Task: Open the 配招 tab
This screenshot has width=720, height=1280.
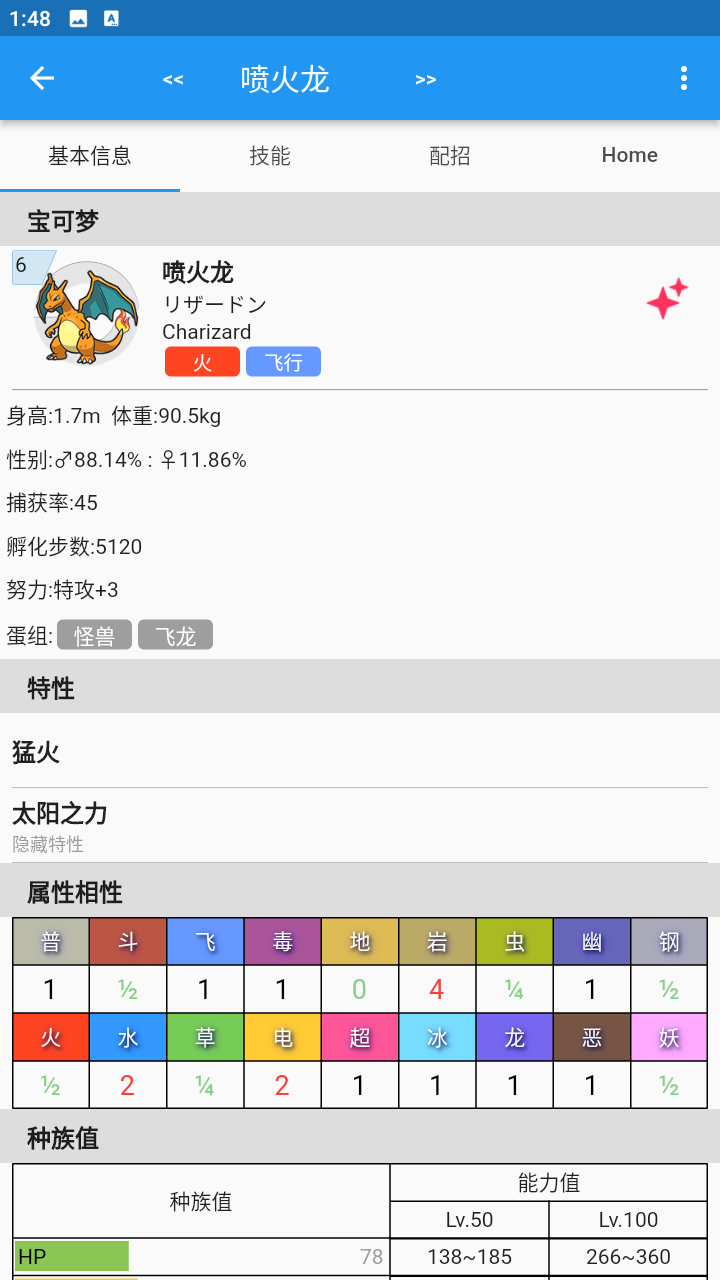Action: click(448, 155)
